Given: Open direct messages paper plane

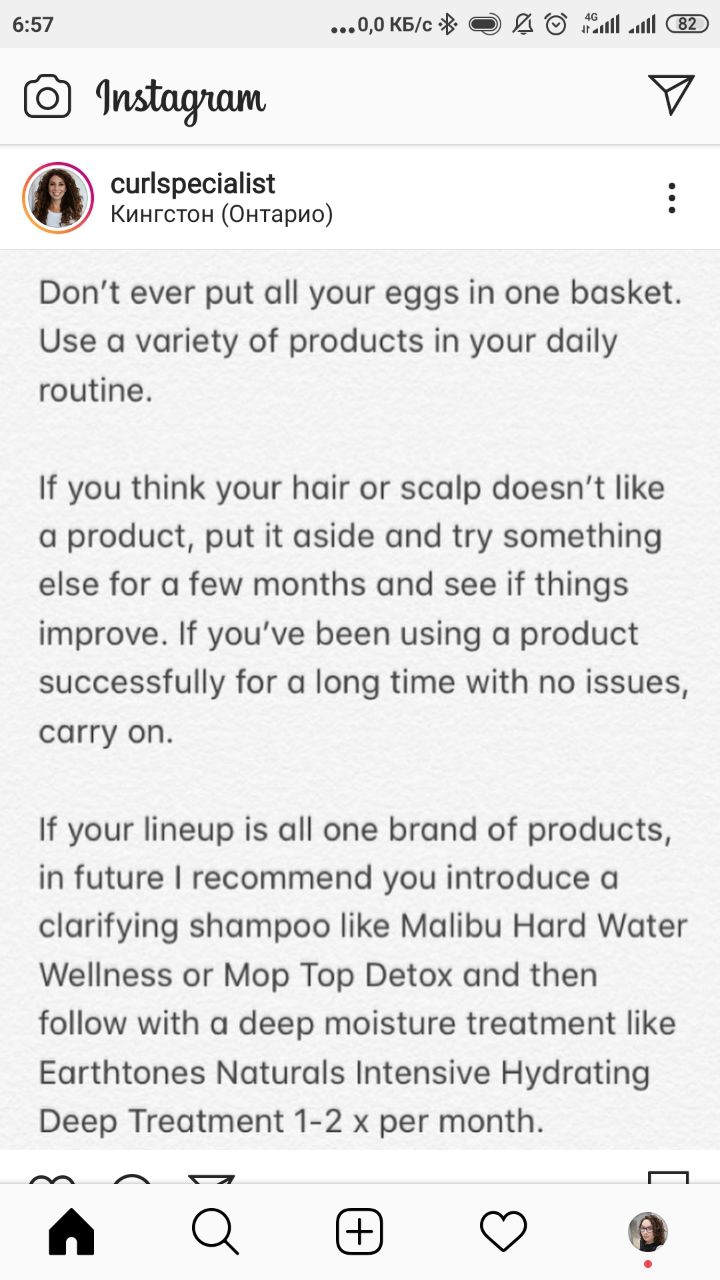Looking at the screenshot, I should [x=671, y=95].
